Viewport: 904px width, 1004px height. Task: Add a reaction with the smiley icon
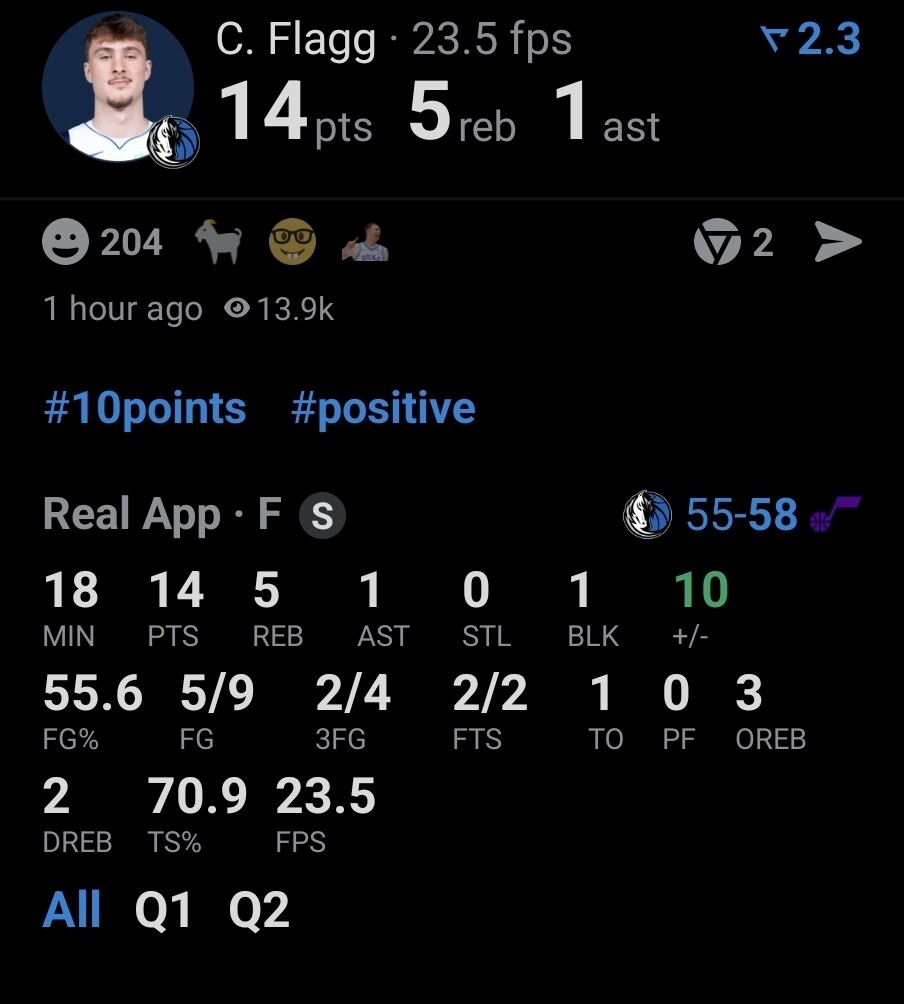pos(66,242)
